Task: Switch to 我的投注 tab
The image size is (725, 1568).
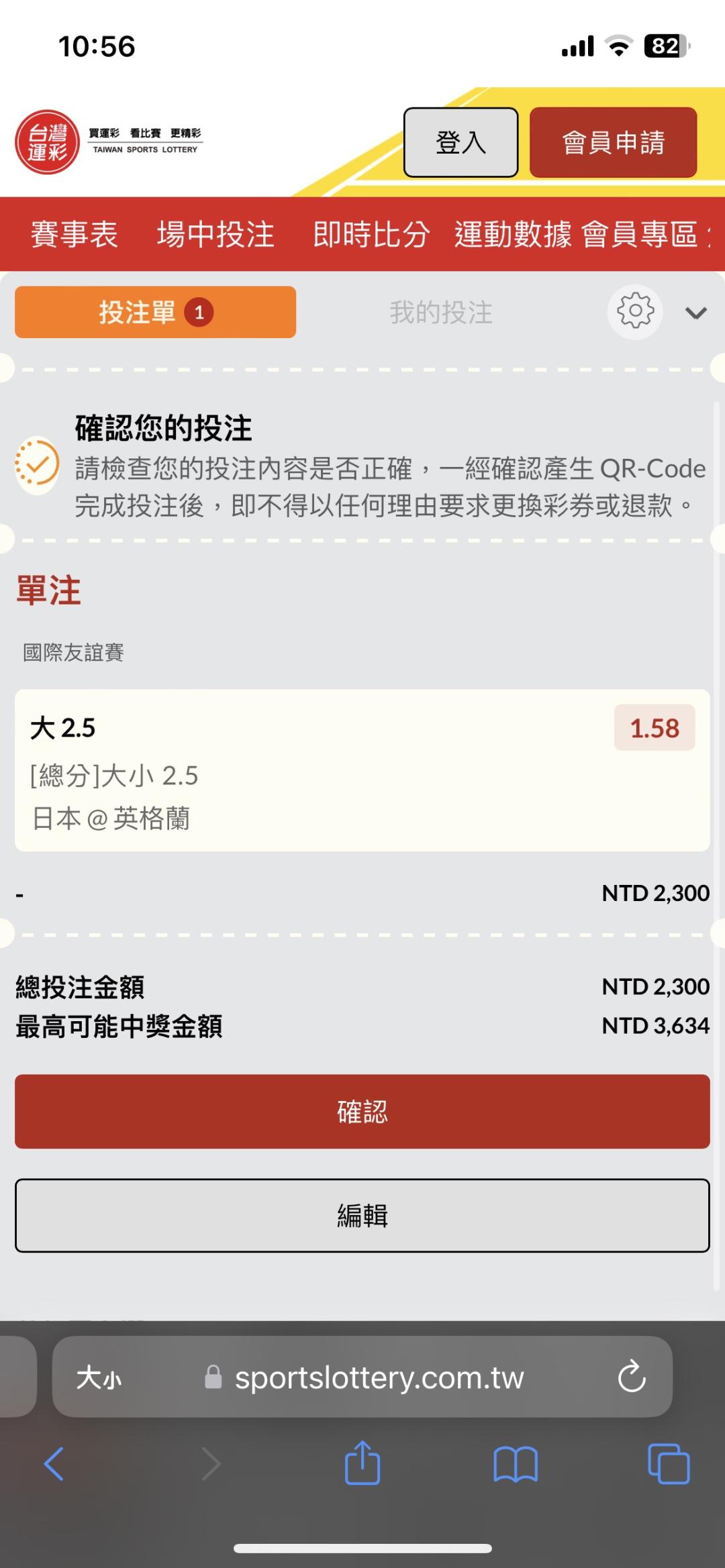Action: coord(441,312)
